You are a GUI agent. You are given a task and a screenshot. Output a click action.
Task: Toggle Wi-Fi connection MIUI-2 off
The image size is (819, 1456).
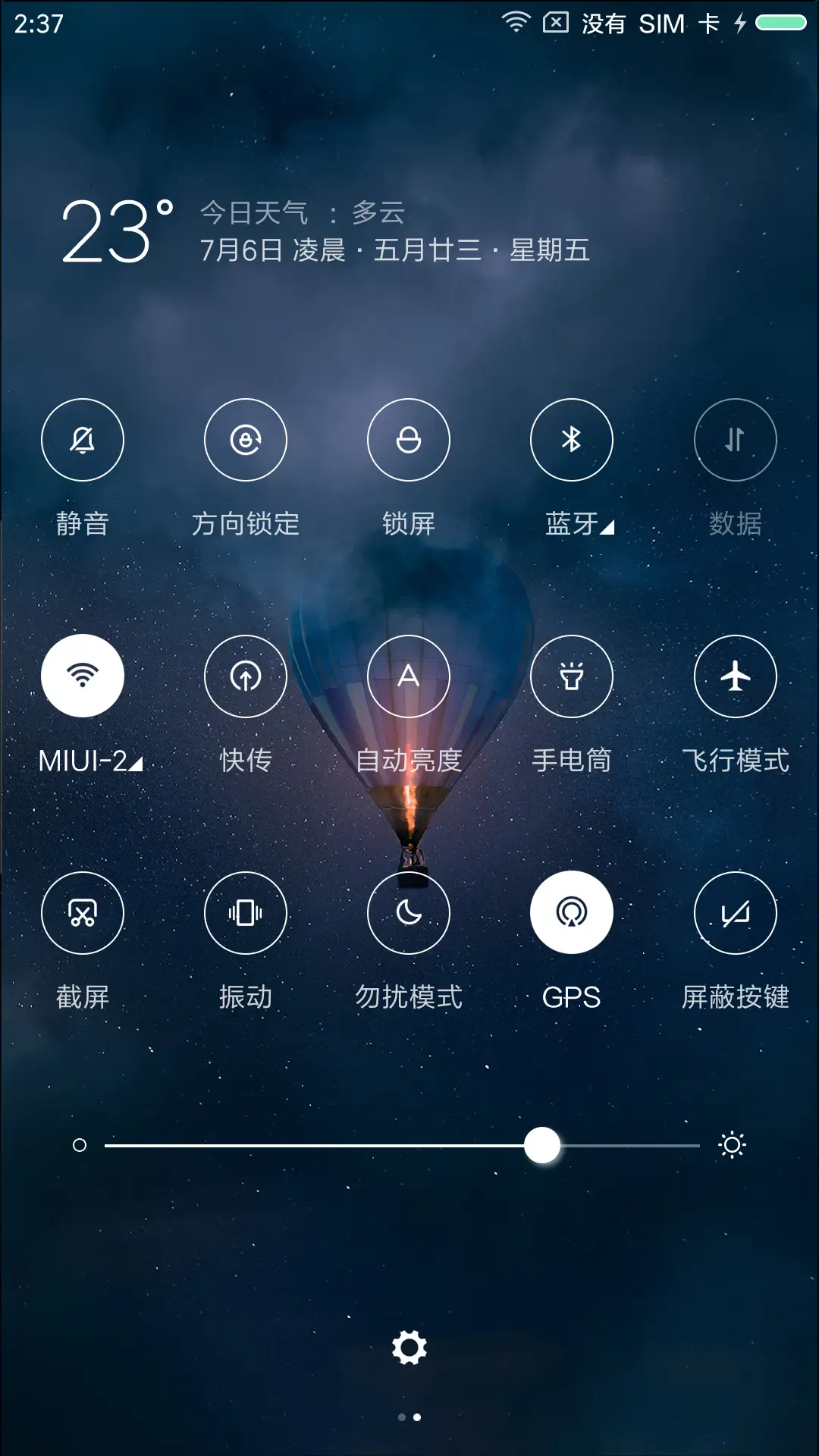tap(82, 677)
